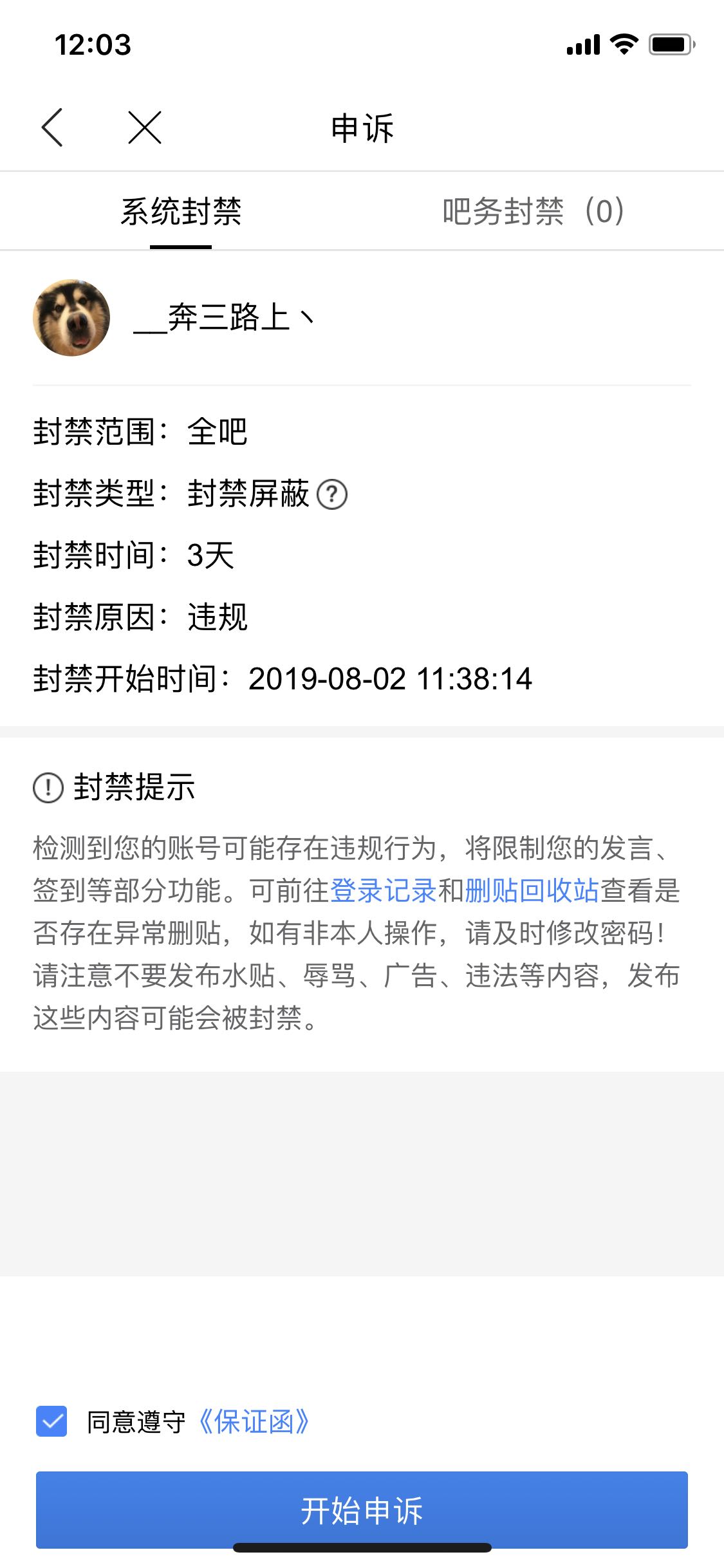Select the 系统封禁 tab
This screenshot has width=724, height=1568.
181,212
